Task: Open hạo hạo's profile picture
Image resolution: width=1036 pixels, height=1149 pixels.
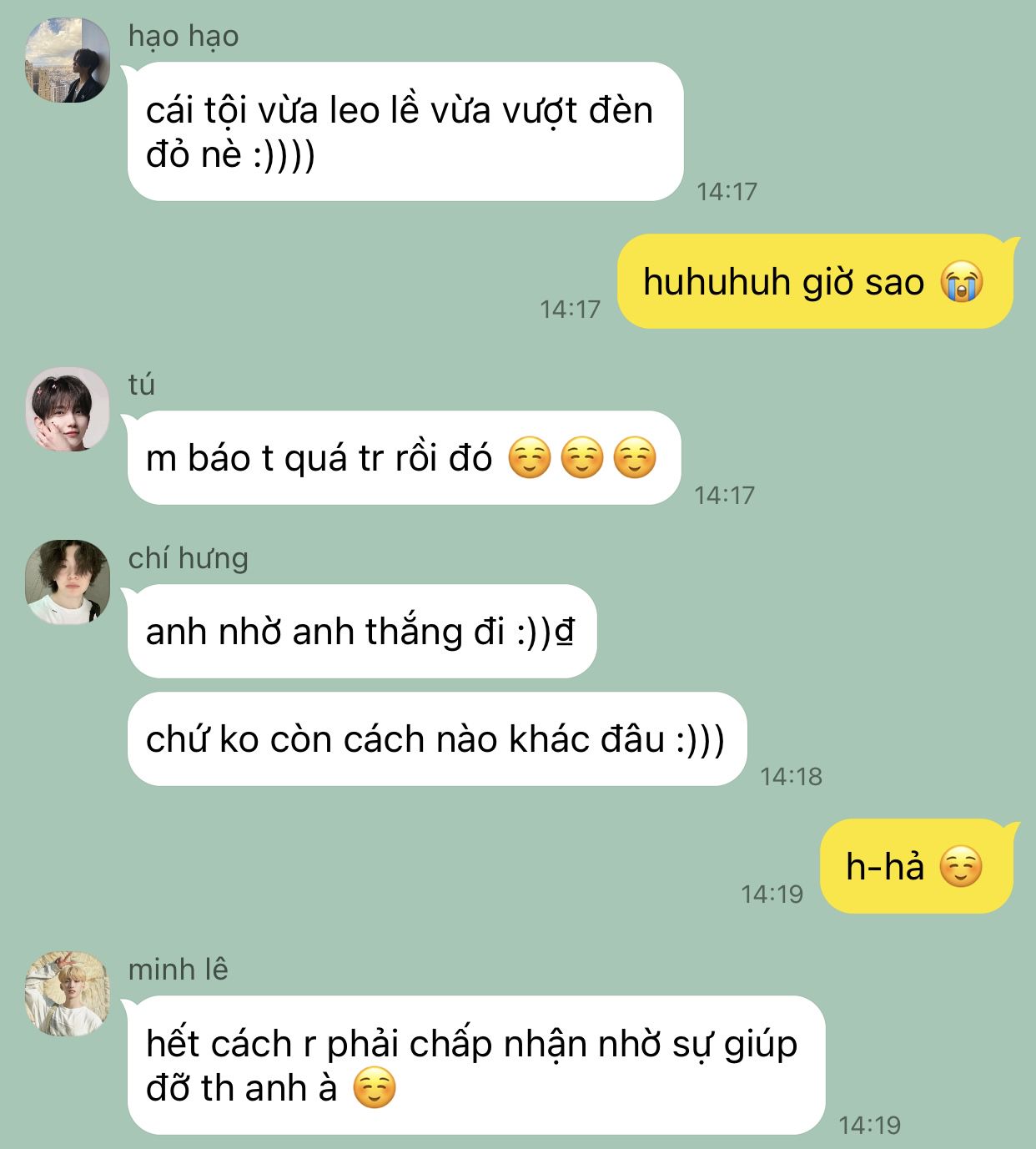Action: tap(68, 61)
